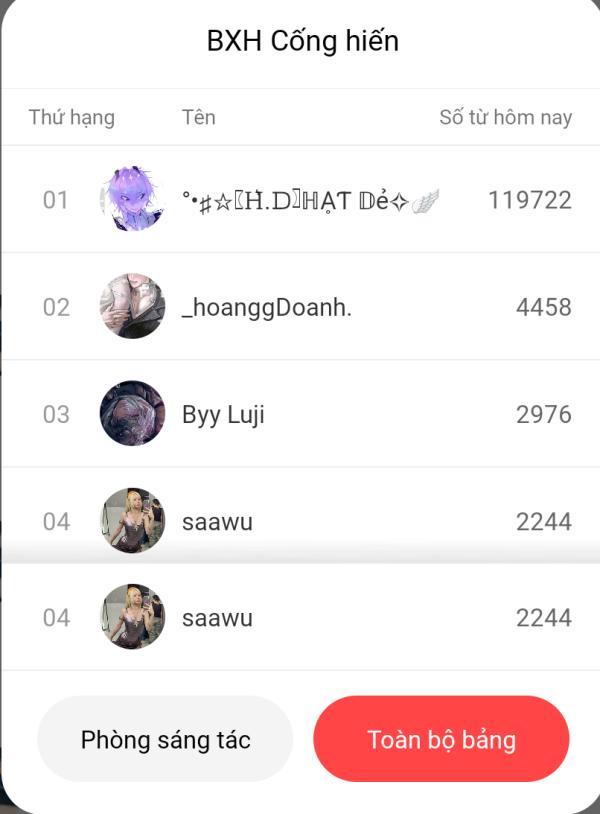Open saawu's pinned row above the buttons
This screenshot has width=600, height=814.
pos(300,618)
